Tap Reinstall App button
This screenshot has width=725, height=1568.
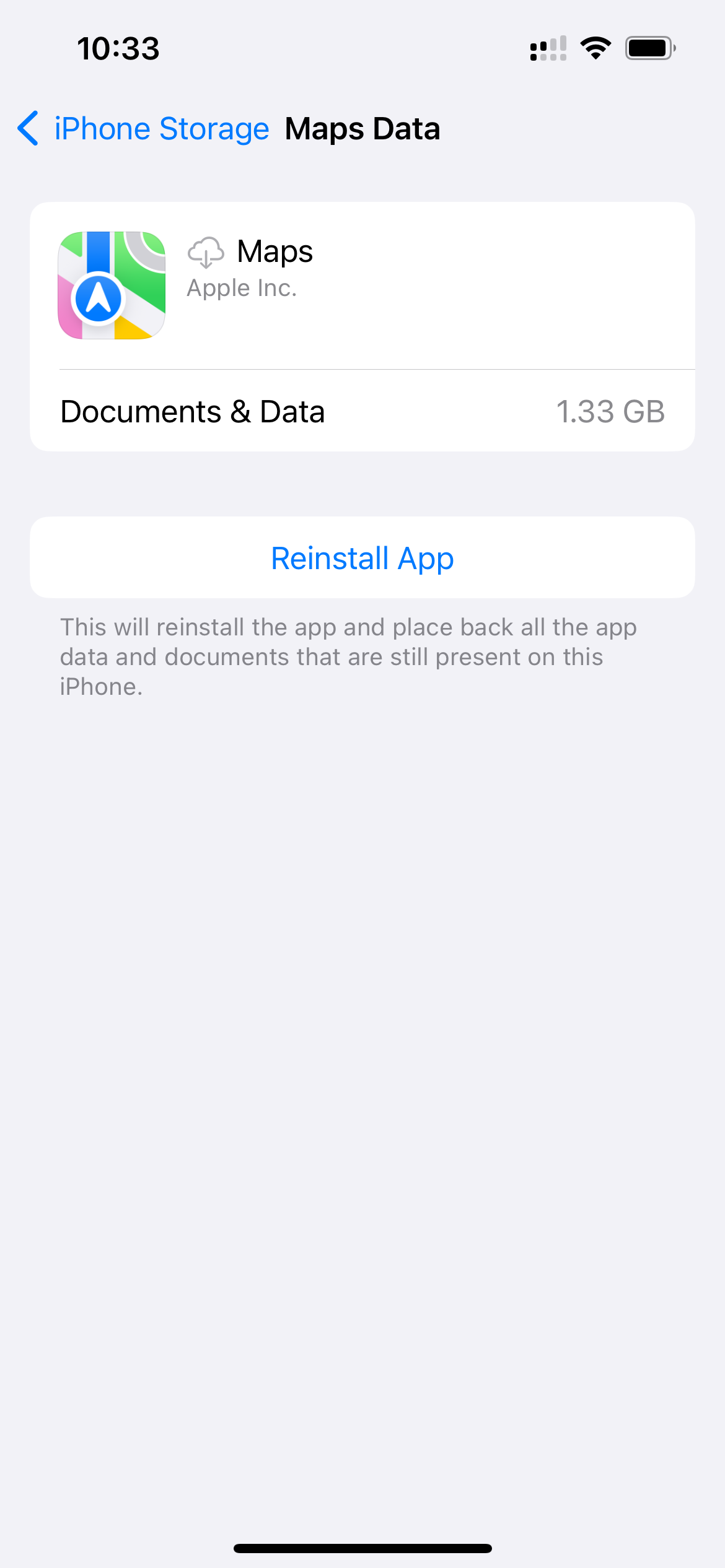tap(362, 558)
